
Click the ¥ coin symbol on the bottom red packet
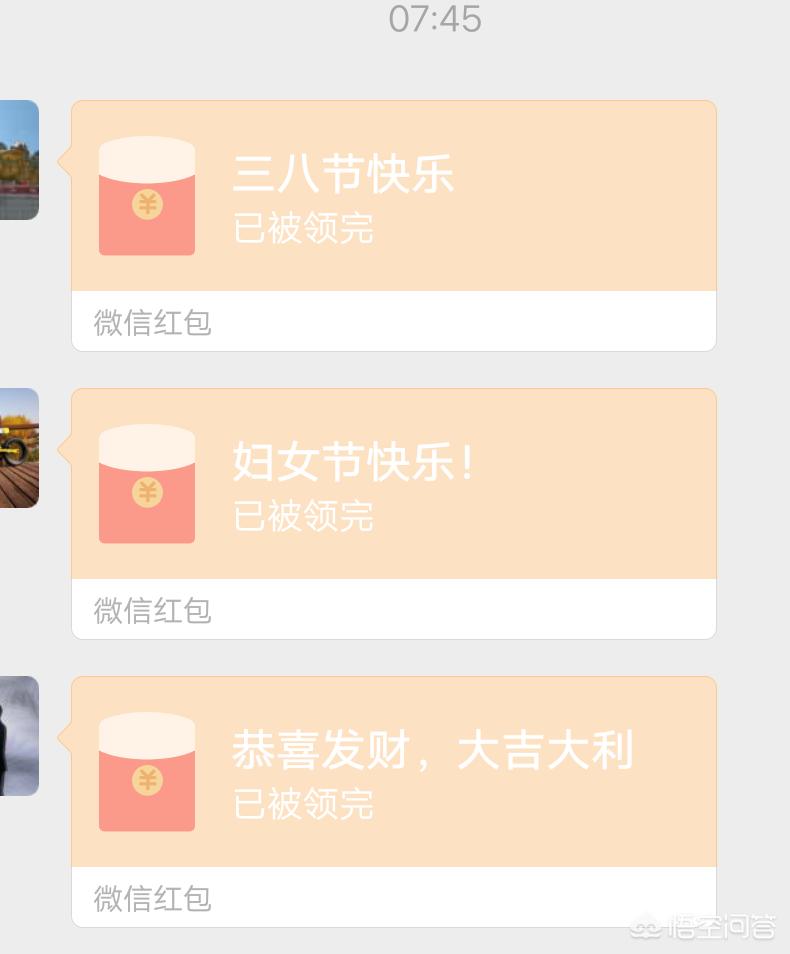click(146, 780)
